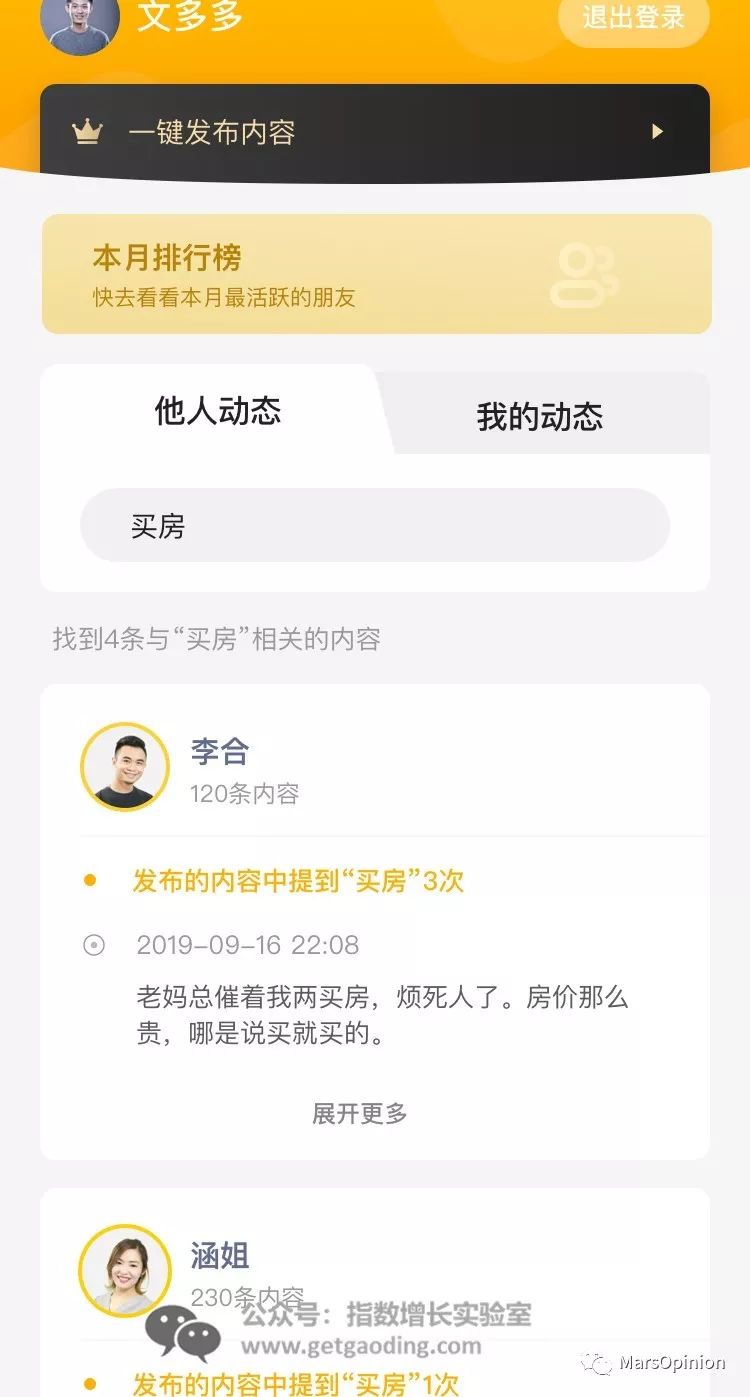This screenshot has width=750, height=1397.
Task: Open 一键发布内容 publish banner
Action: tap(375, 131)
